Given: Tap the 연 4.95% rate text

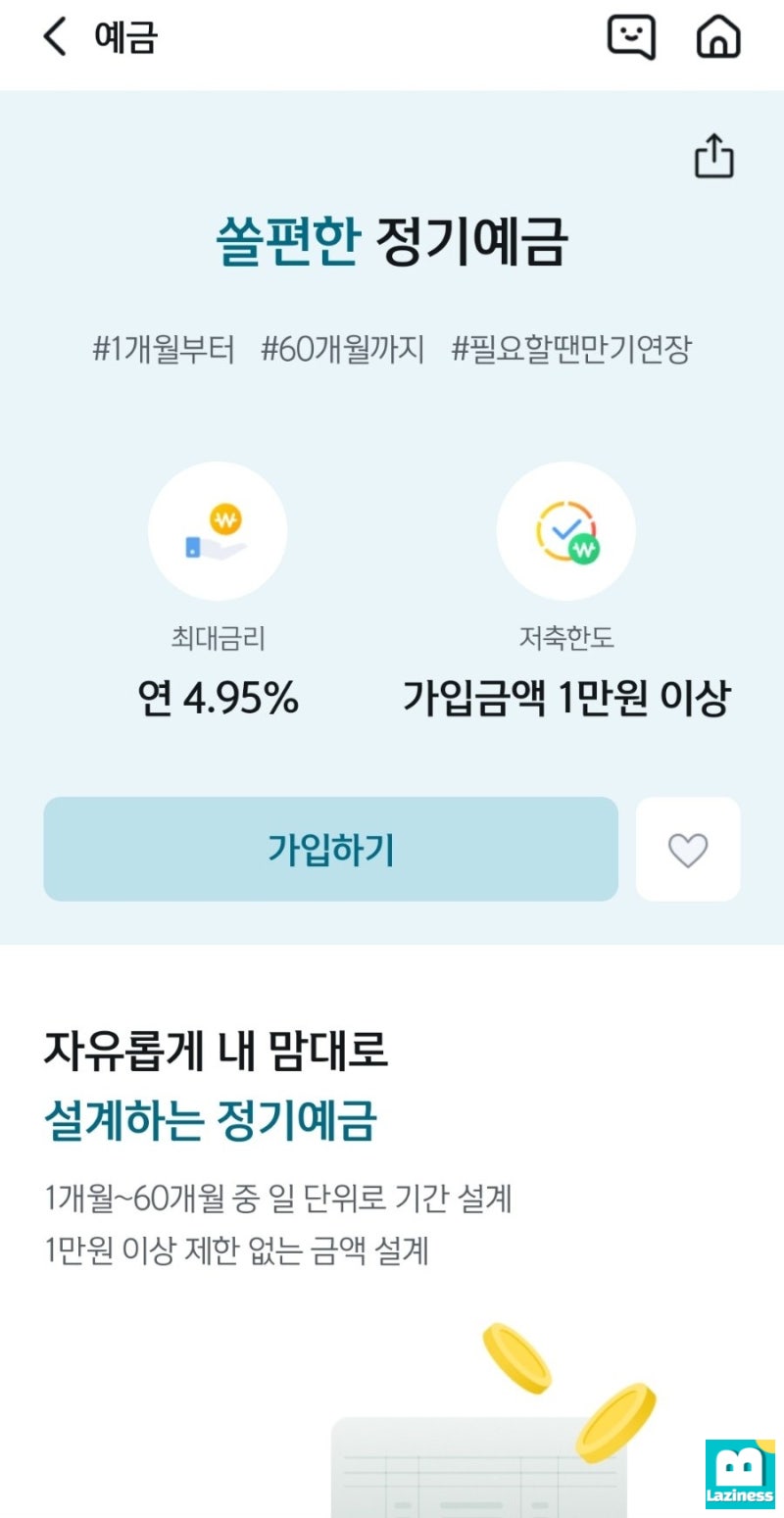Looking at the screenshot, I should click(x=218, y=699).
